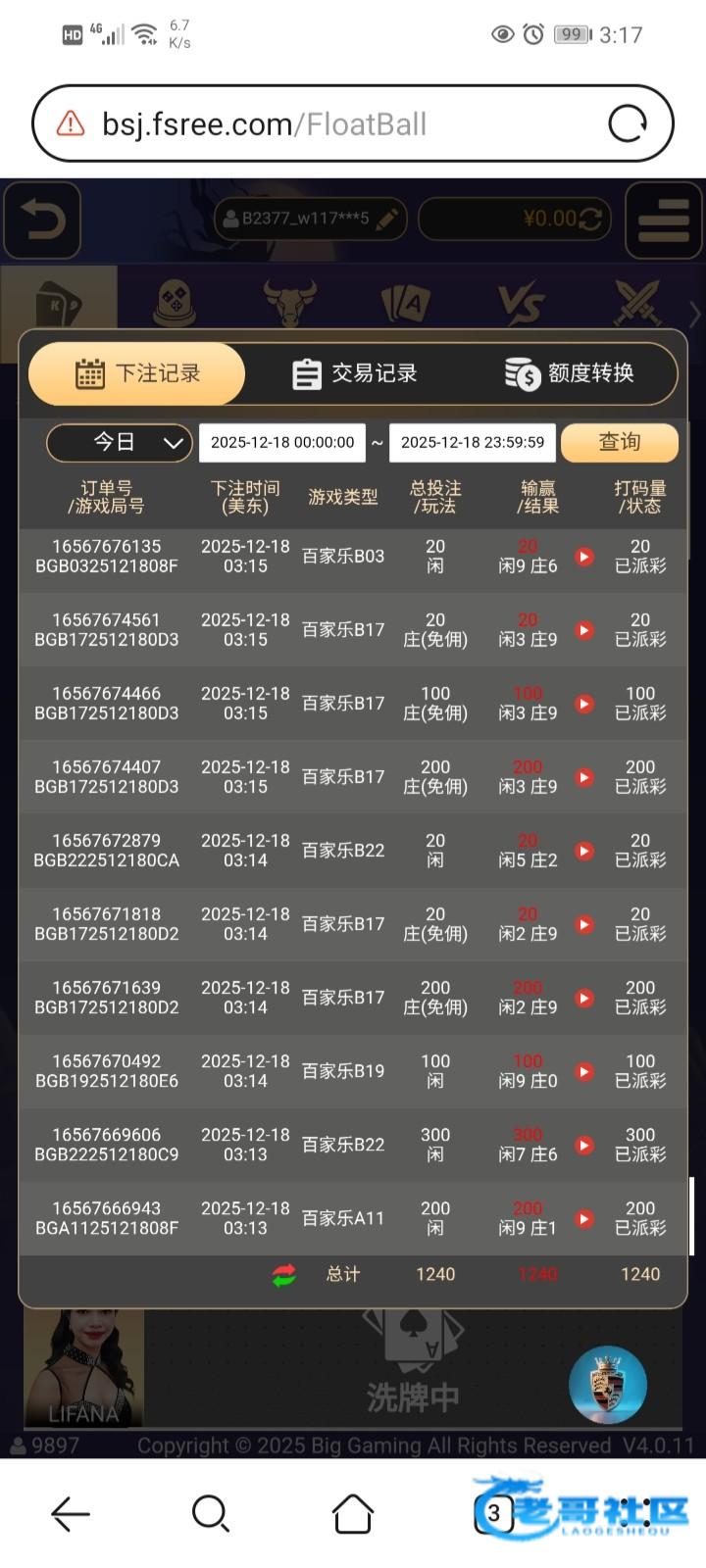Select the 下注记录 tab

pyautogui.click(x=138, y=373)
